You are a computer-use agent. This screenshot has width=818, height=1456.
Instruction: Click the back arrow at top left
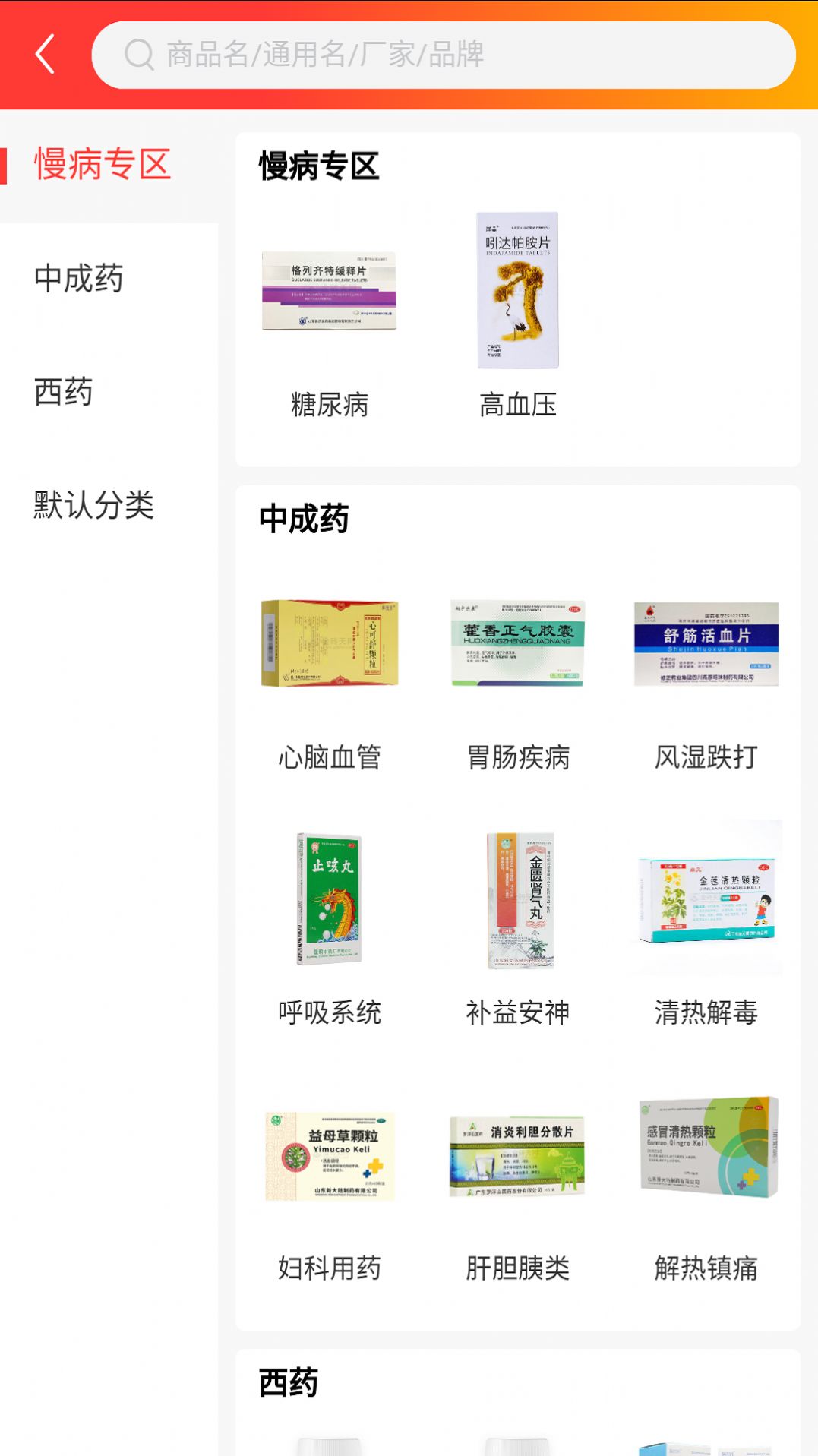43,53
